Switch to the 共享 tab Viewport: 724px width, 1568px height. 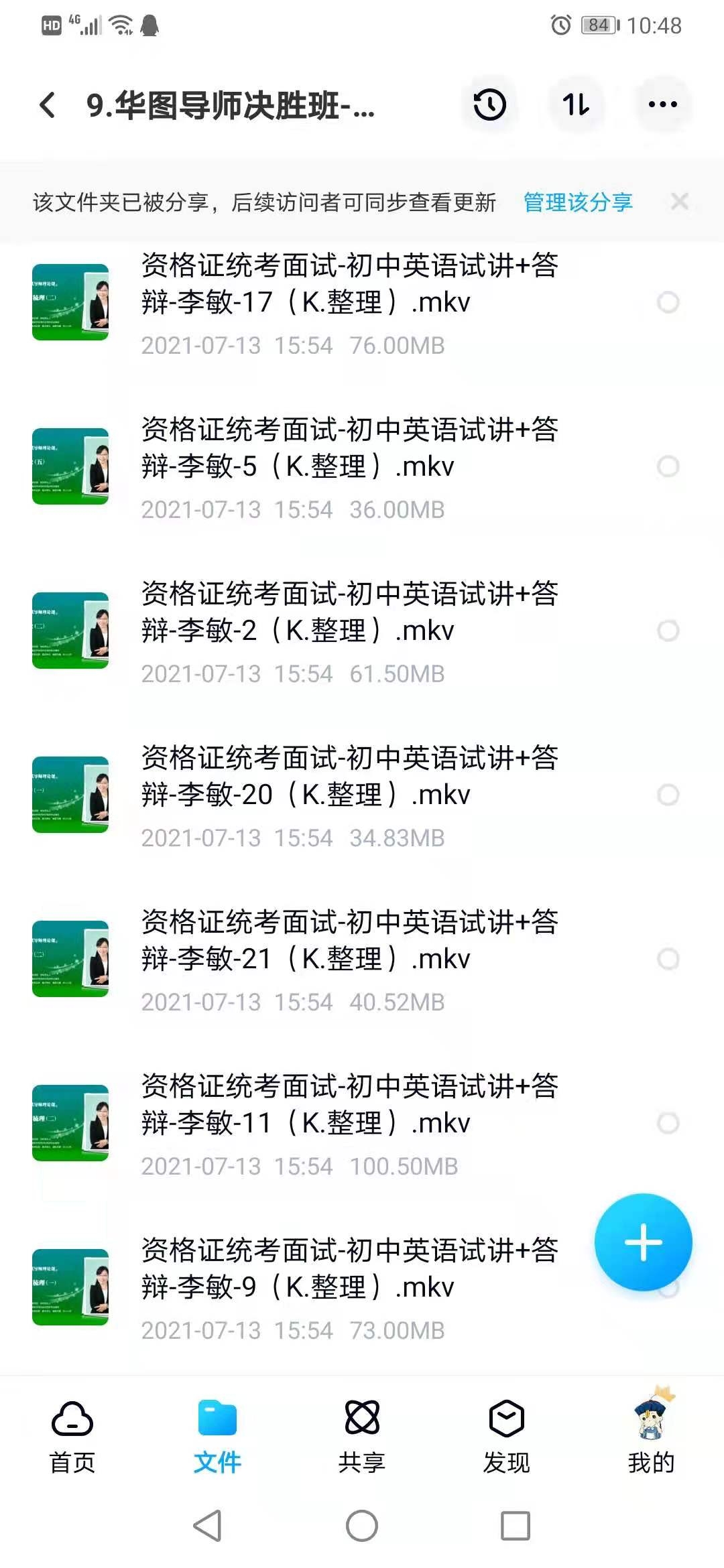point(362,1437)
